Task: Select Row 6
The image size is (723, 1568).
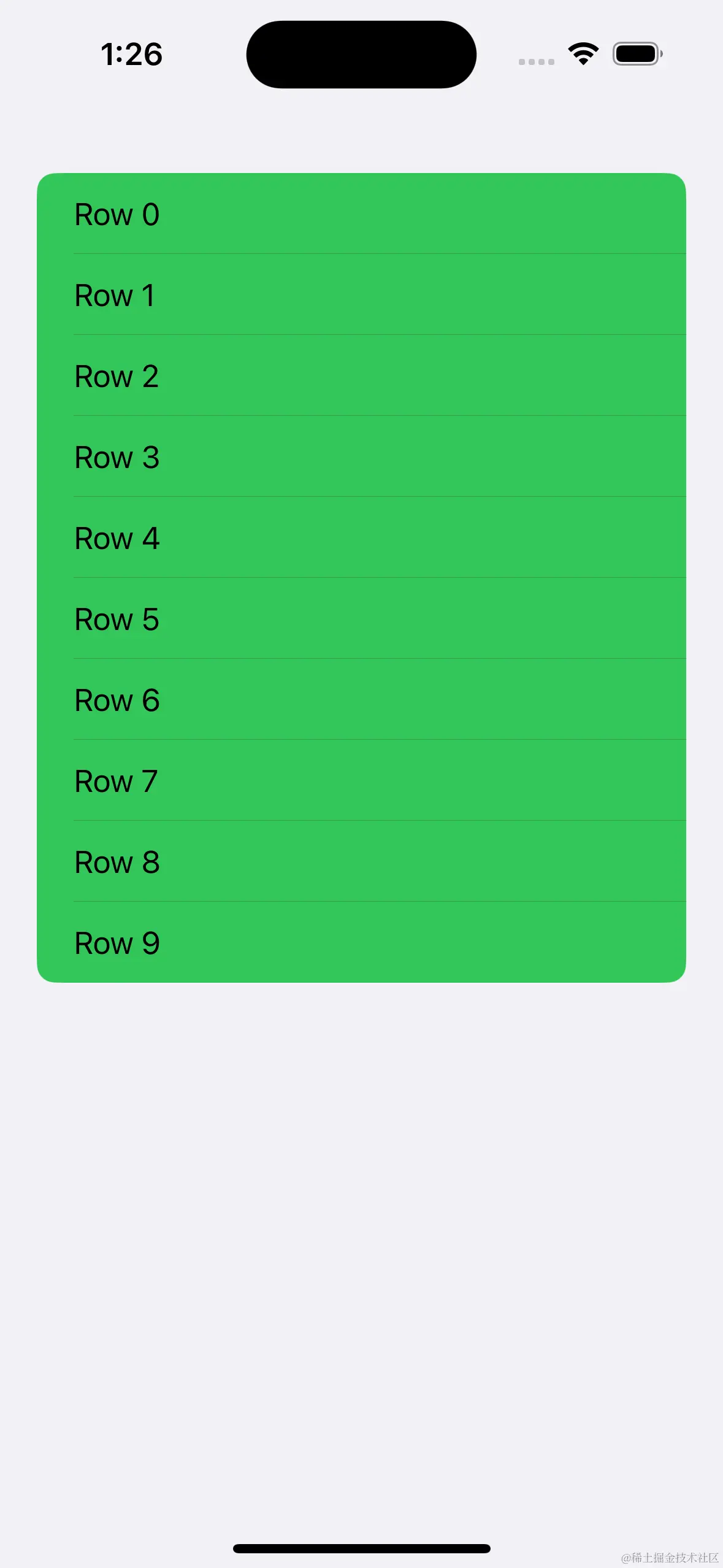Action: point(117,700)
